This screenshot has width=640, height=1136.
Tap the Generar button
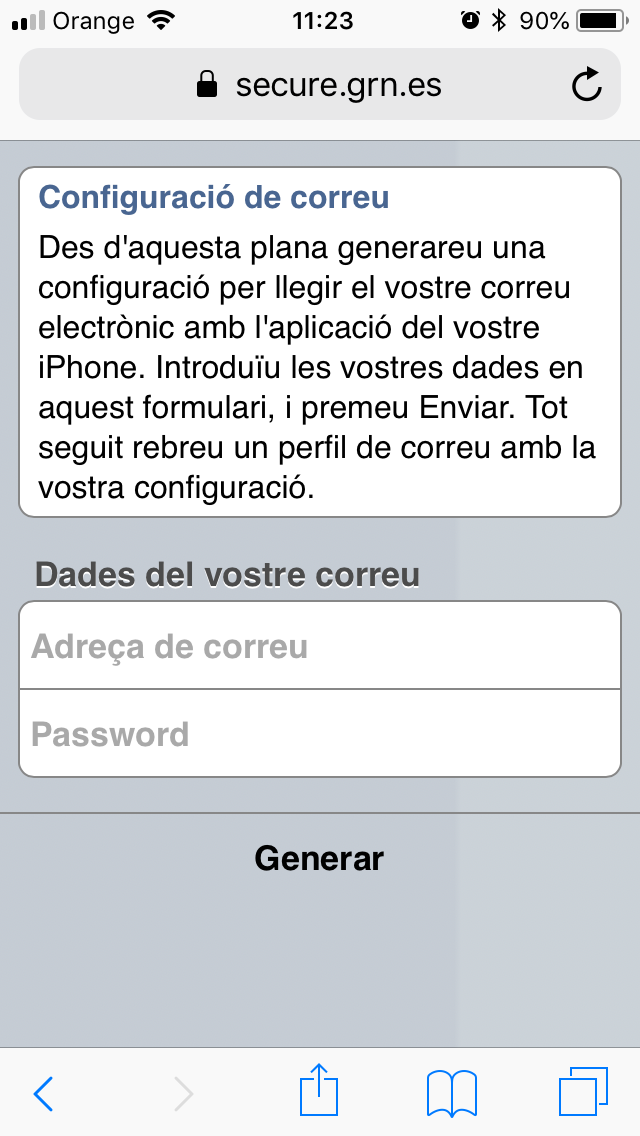pos(319,859)
